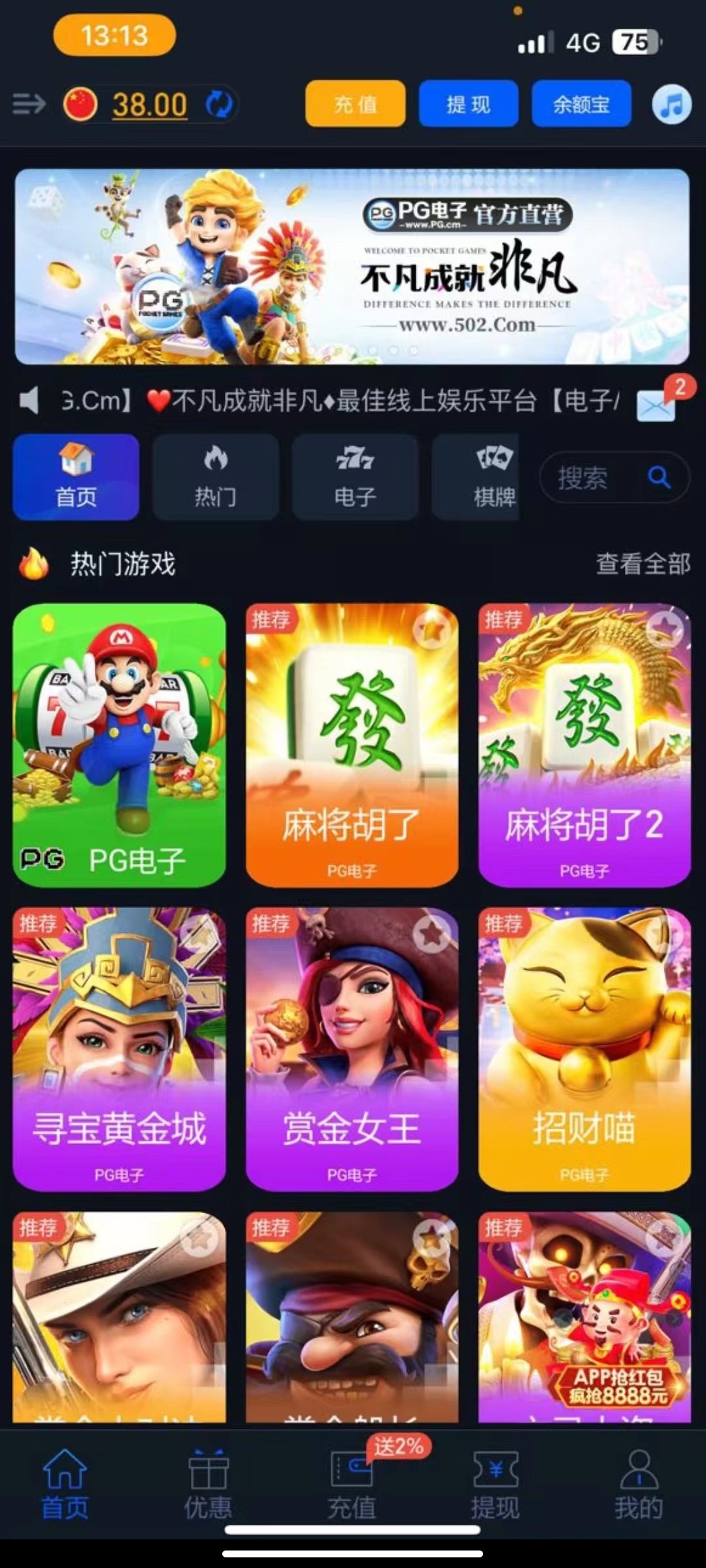Favorite the 赏金女王 game star

coord(432,934)
